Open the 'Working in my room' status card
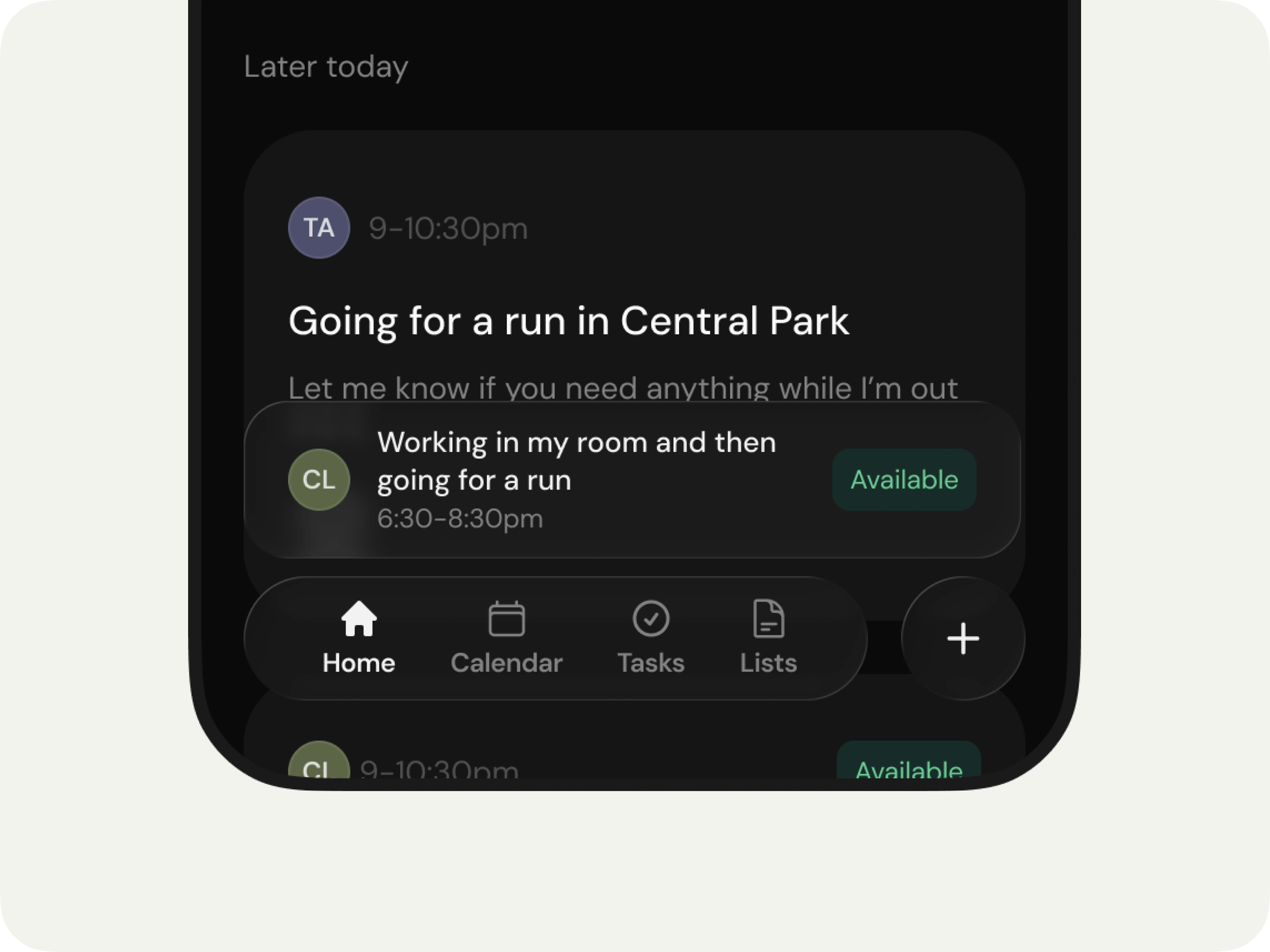This screenshot has height=952, width=1270. (574, 479)
